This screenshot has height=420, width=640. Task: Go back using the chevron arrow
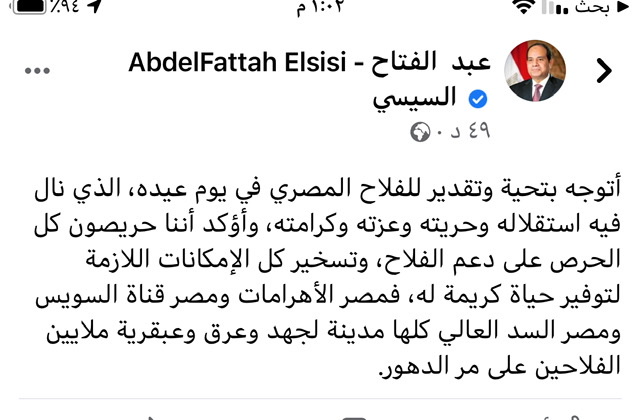[604, 71]
